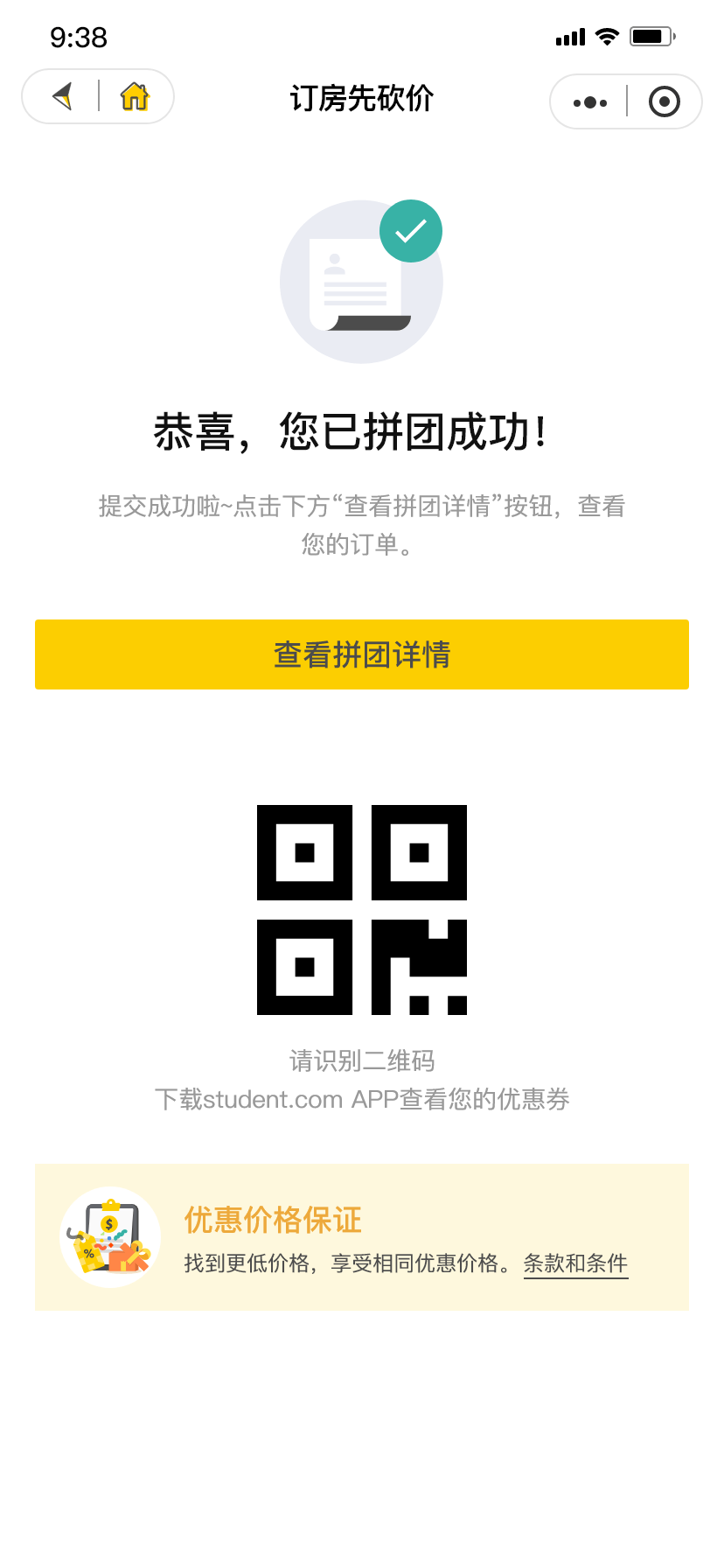Image resolution: width=724 pixels, height=1568 pixels.
Task: Return home via the house icon
Action: coord(135,96)
